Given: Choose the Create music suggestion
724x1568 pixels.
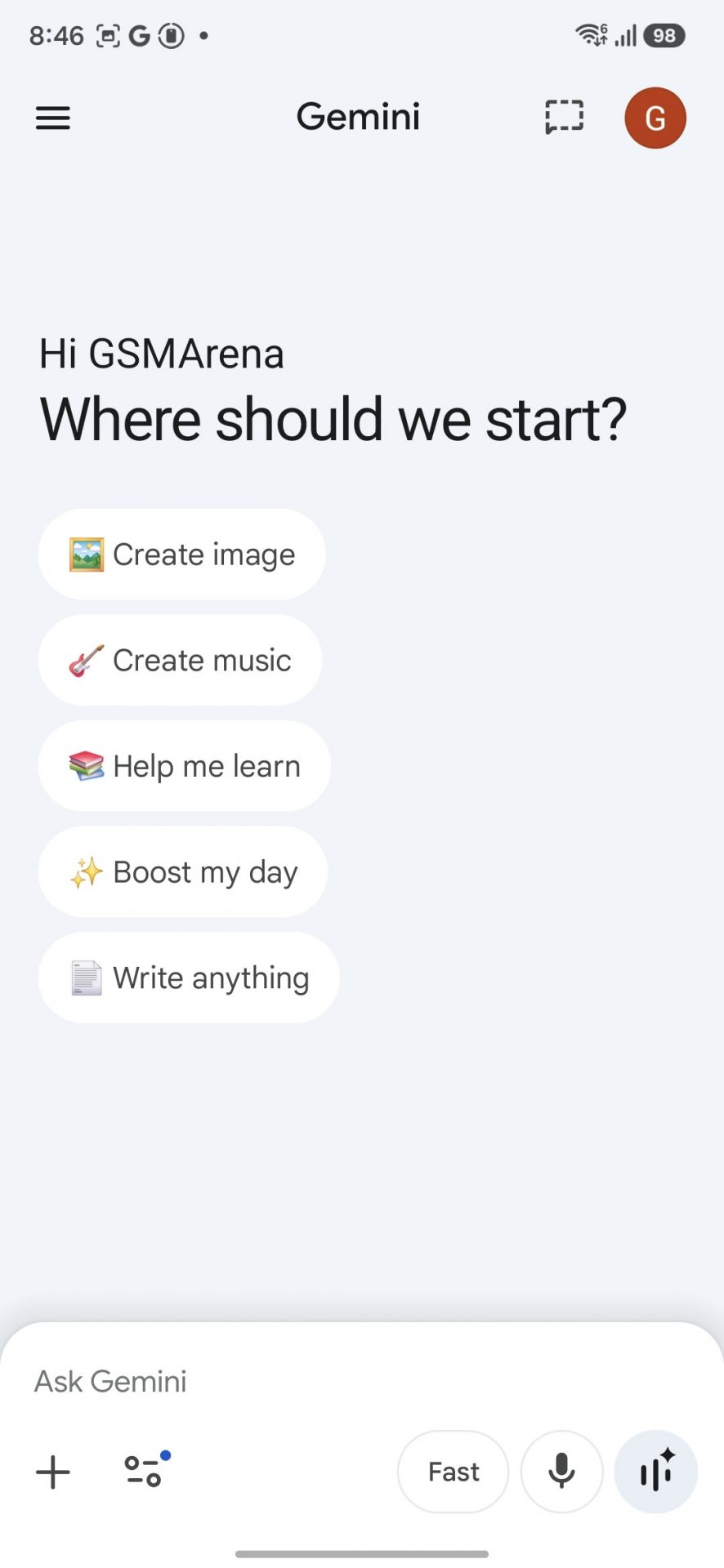Looking at the screenshot, I should pos(181,660).
